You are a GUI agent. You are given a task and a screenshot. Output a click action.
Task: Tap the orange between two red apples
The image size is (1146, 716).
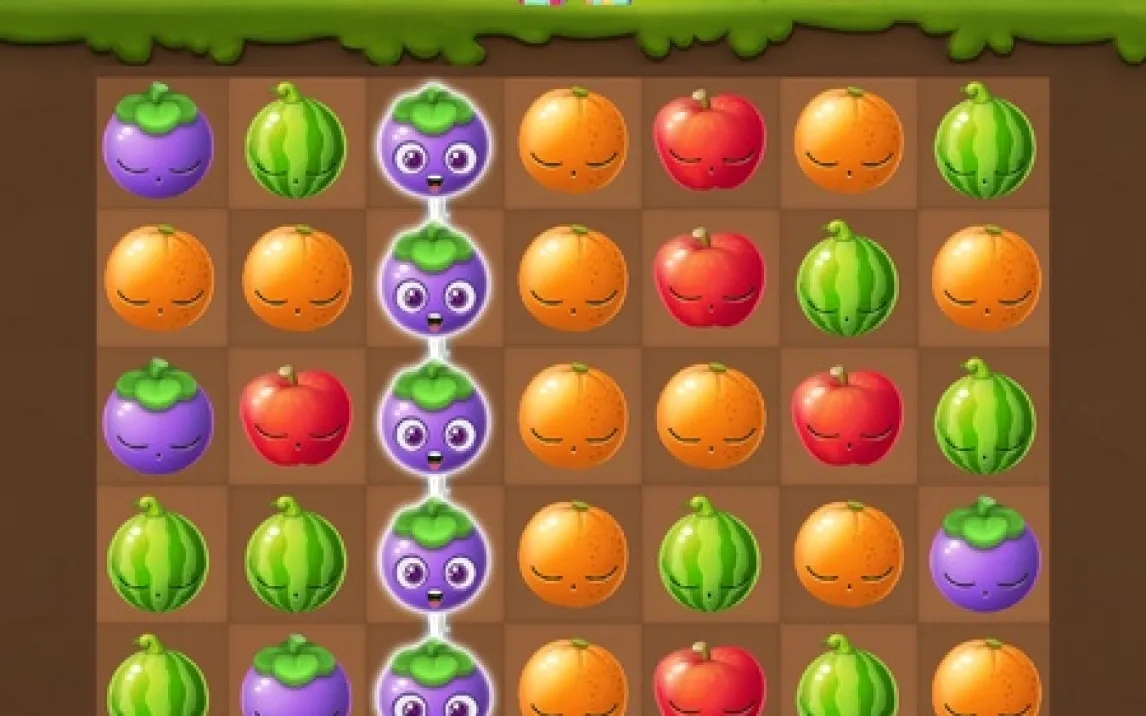[708, 416]
